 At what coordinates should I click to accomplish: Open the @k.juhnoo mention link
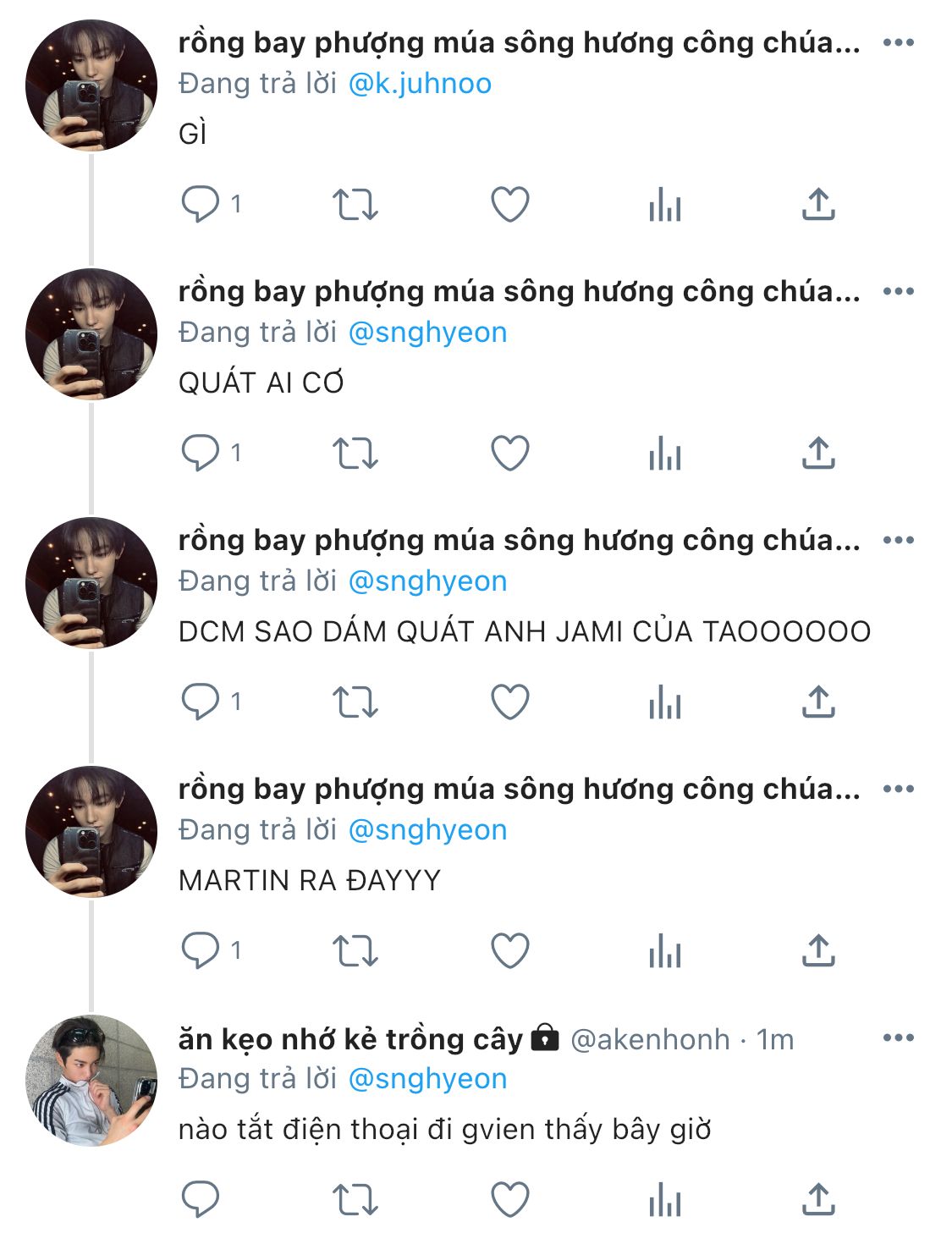coord(420,84)
